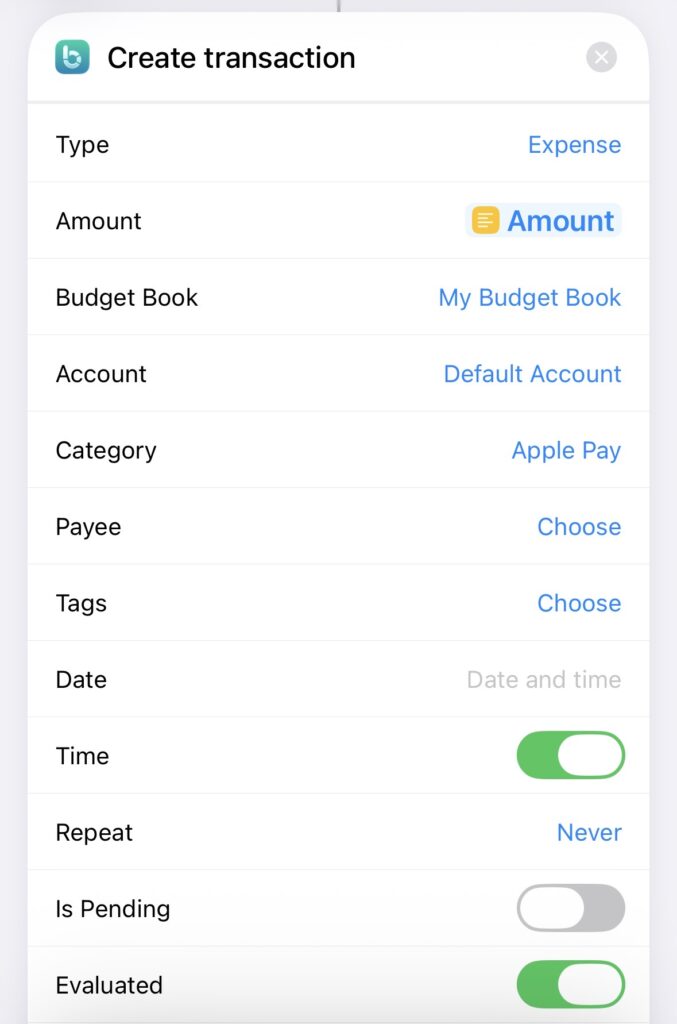
Task: Change the Default Account selection
Action: coord(532,374)
